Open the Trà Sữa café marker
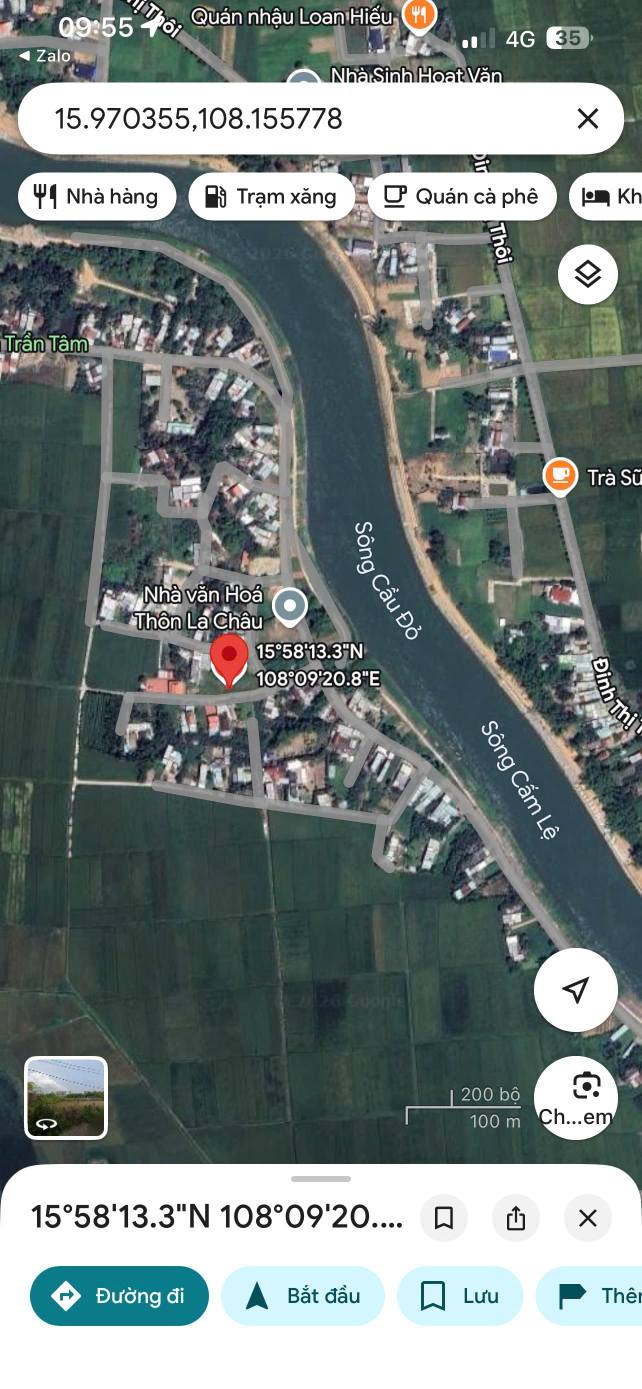 [x=560, y=475]
